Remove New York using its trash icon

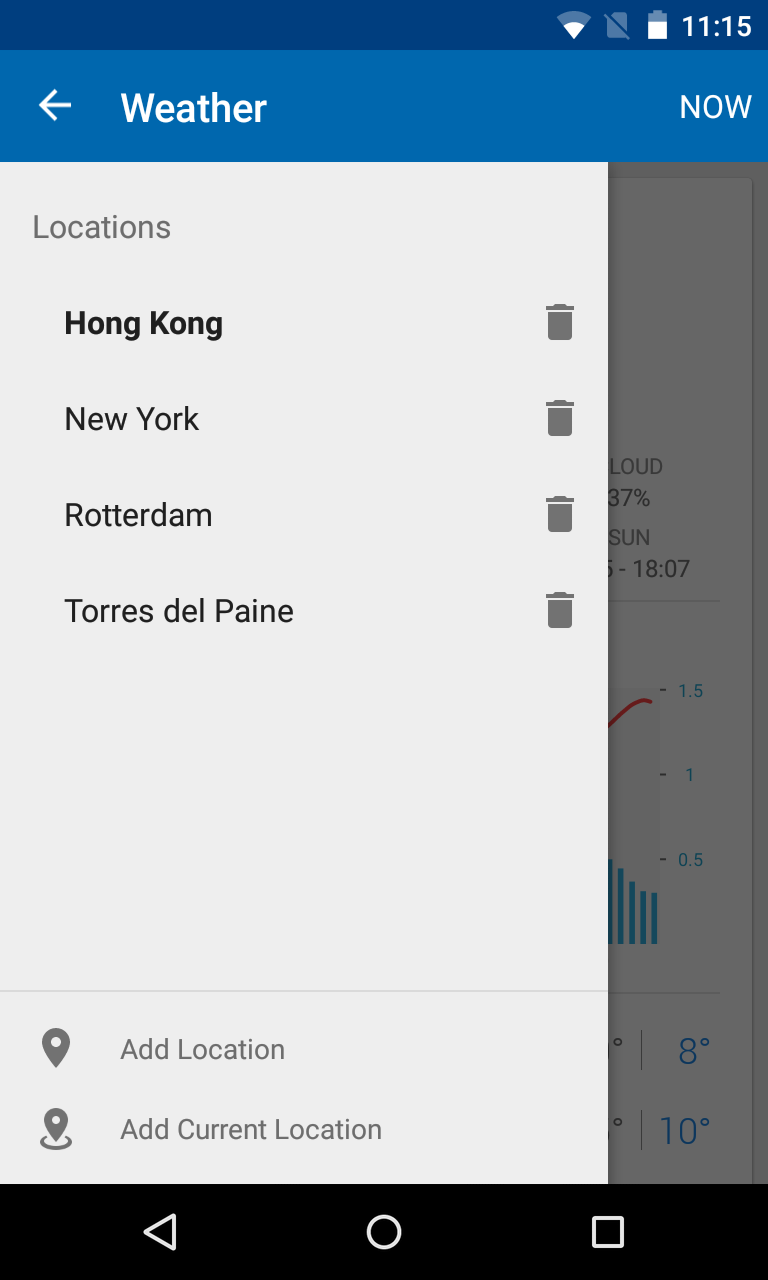click(x=560, y=418)
